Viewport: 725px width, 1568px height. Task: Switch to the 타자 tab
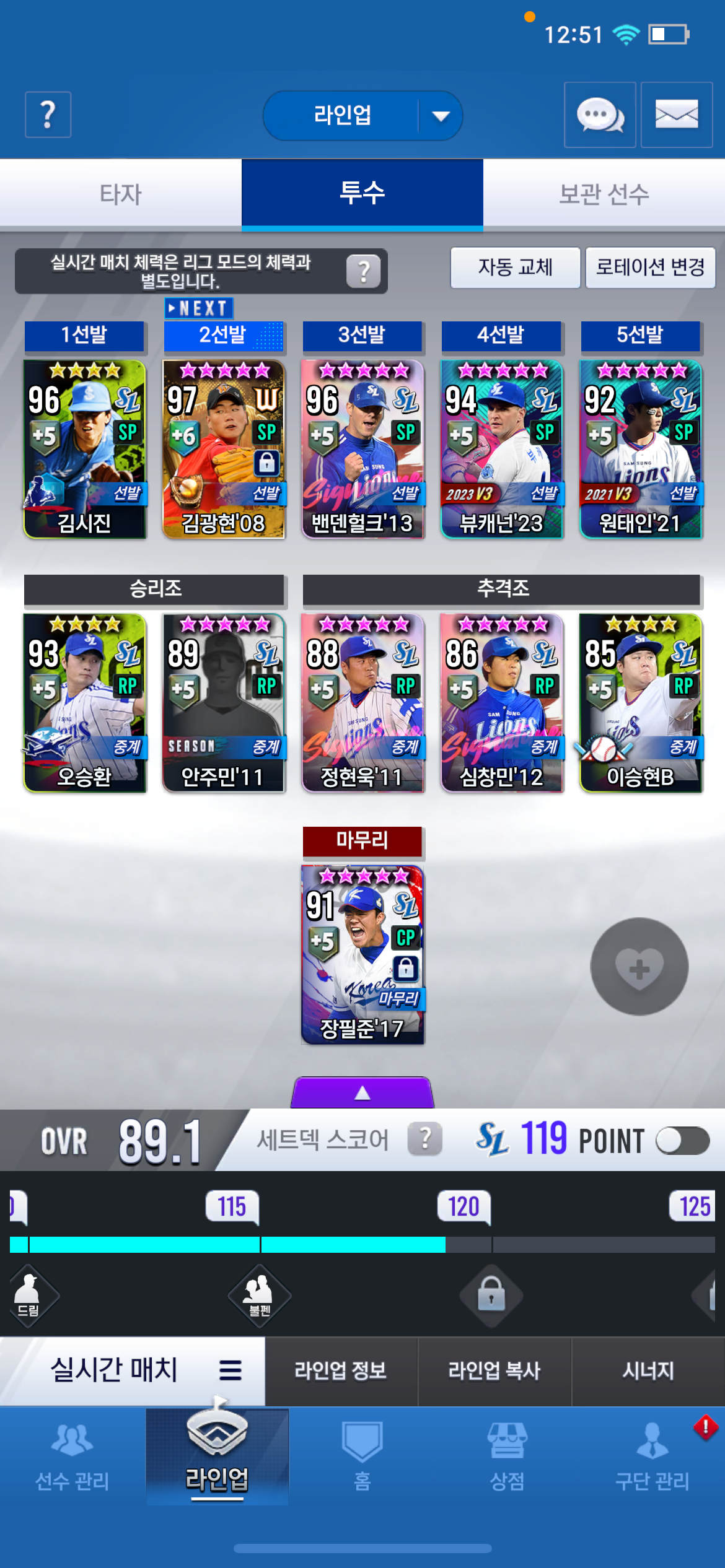(x=121, y=194)
